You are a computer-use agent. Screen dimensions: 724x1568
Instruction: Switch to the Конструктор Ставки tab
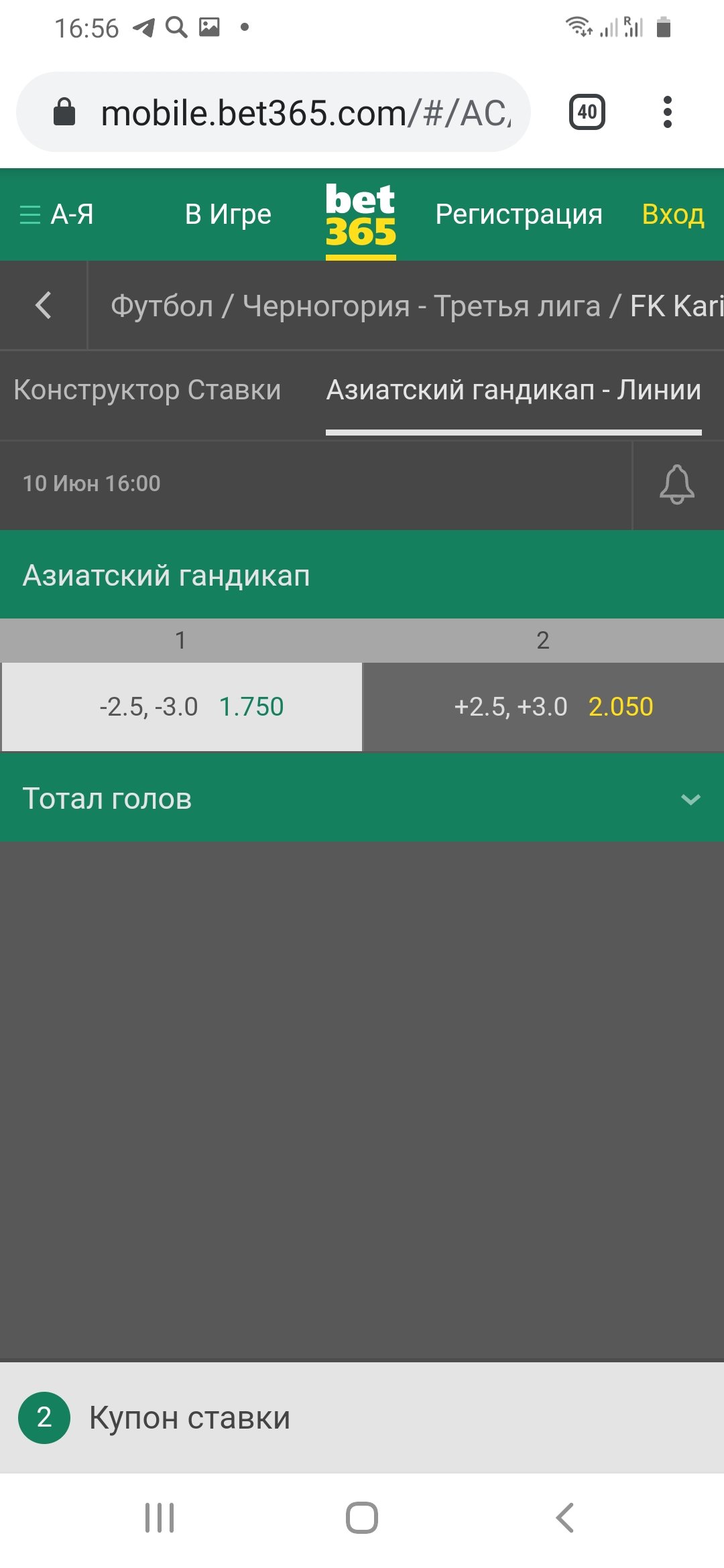[147, 390]
